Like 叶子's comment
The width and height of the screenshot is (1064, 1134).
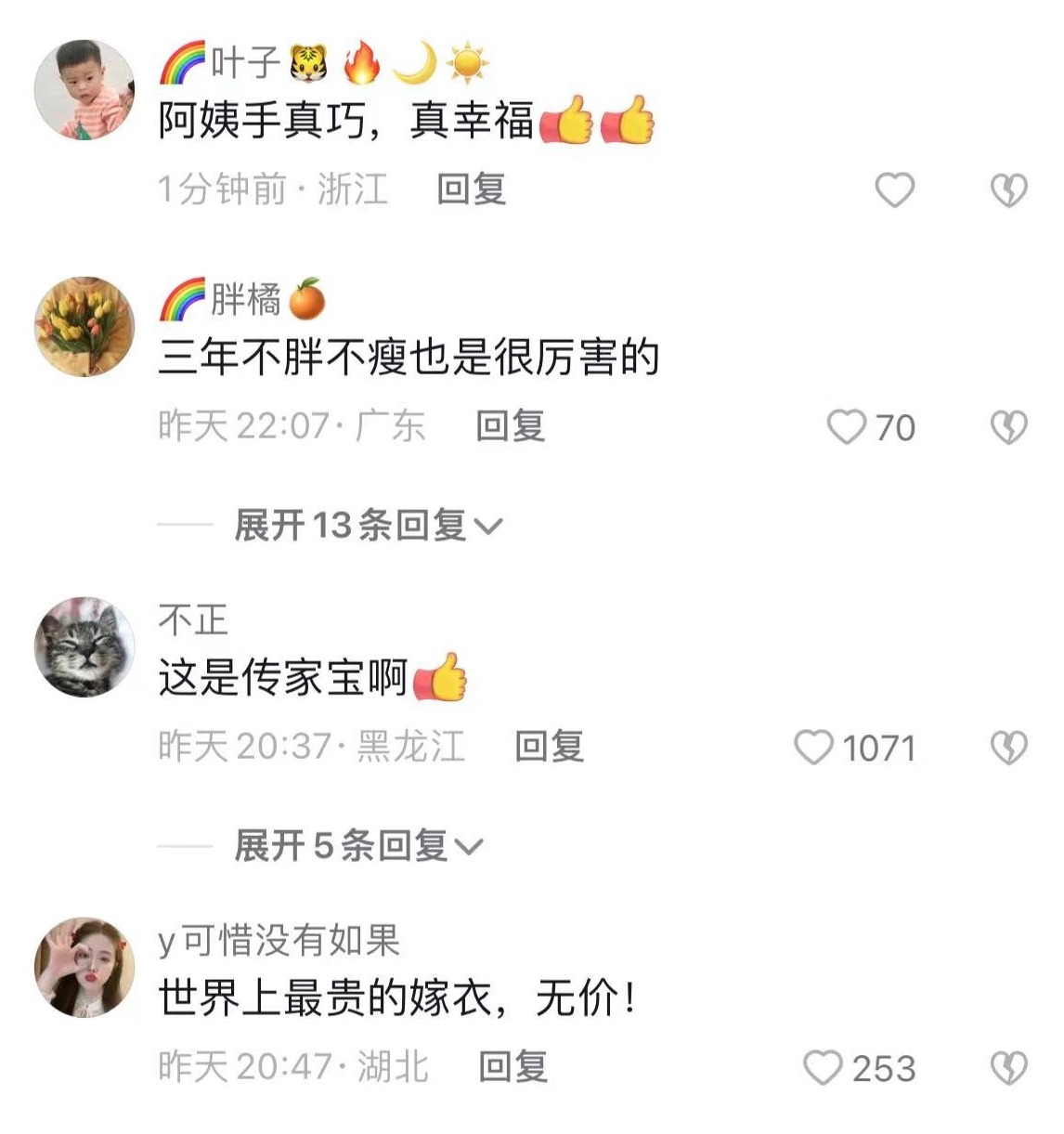[x=894, y=190]
